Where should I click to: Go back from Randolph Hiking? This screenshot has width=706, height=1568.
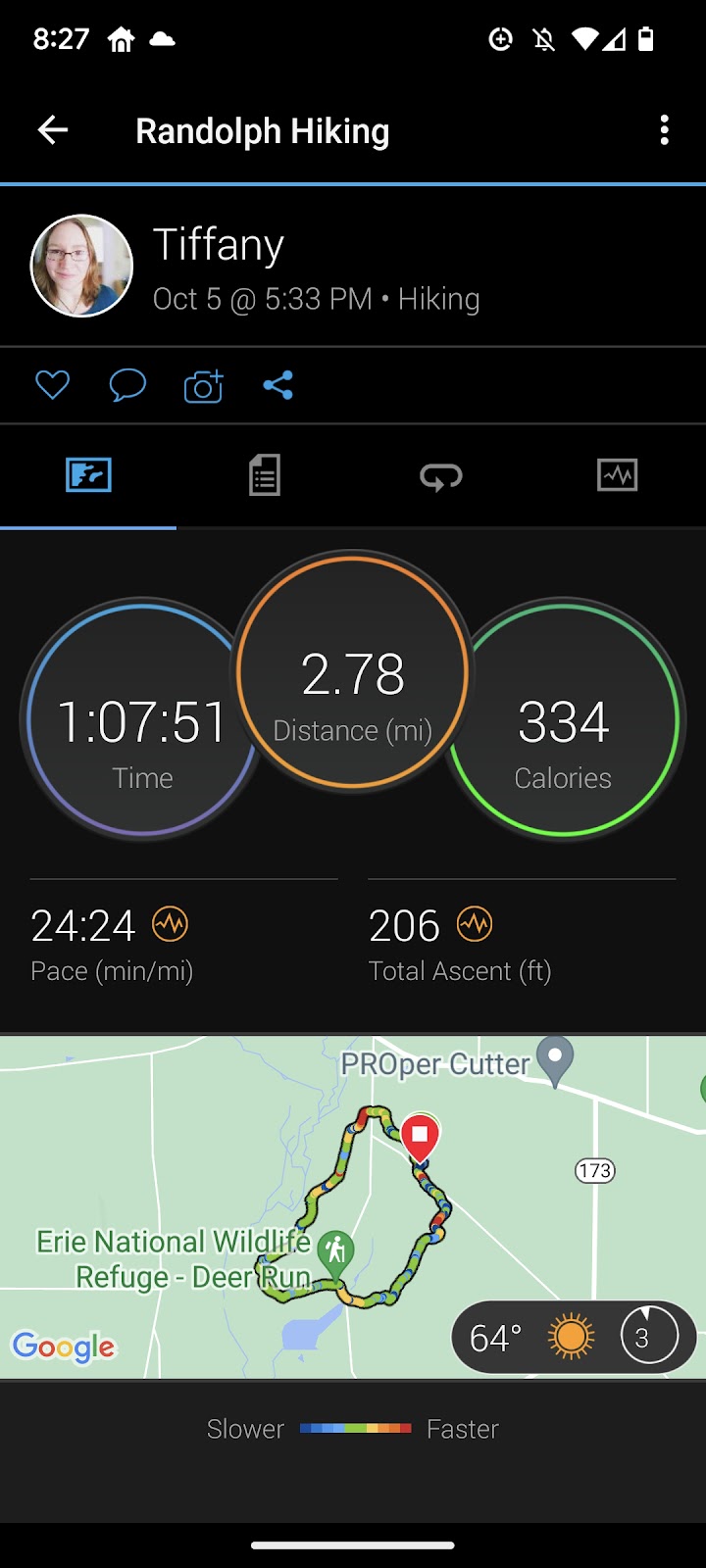[53, 129]
